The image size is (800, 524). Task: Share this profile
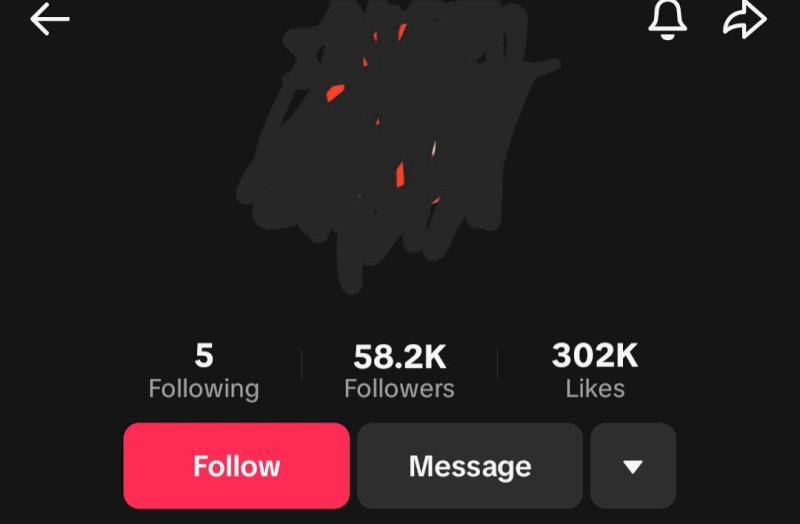(x=744, y=20)
